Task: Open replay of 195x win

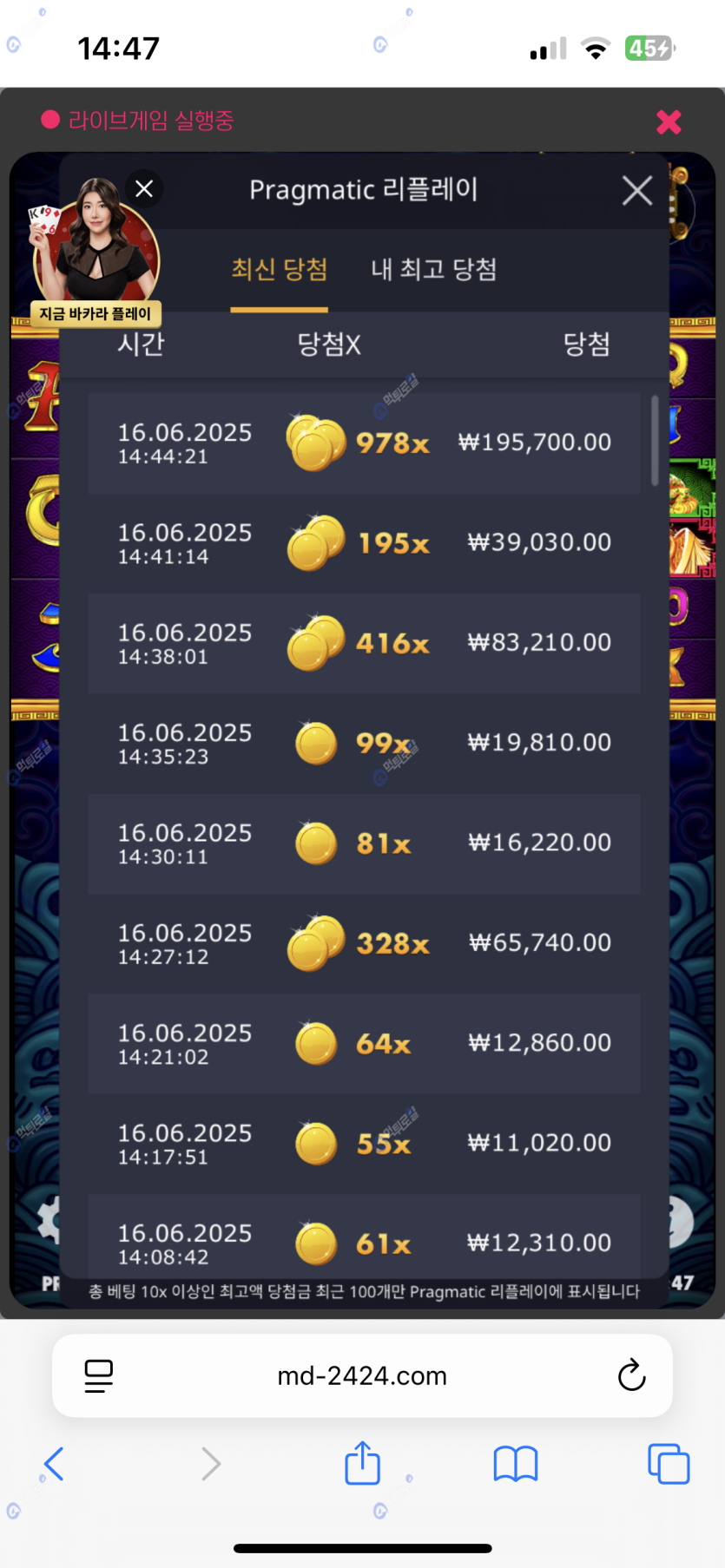Action: click(x=364, y=543)
